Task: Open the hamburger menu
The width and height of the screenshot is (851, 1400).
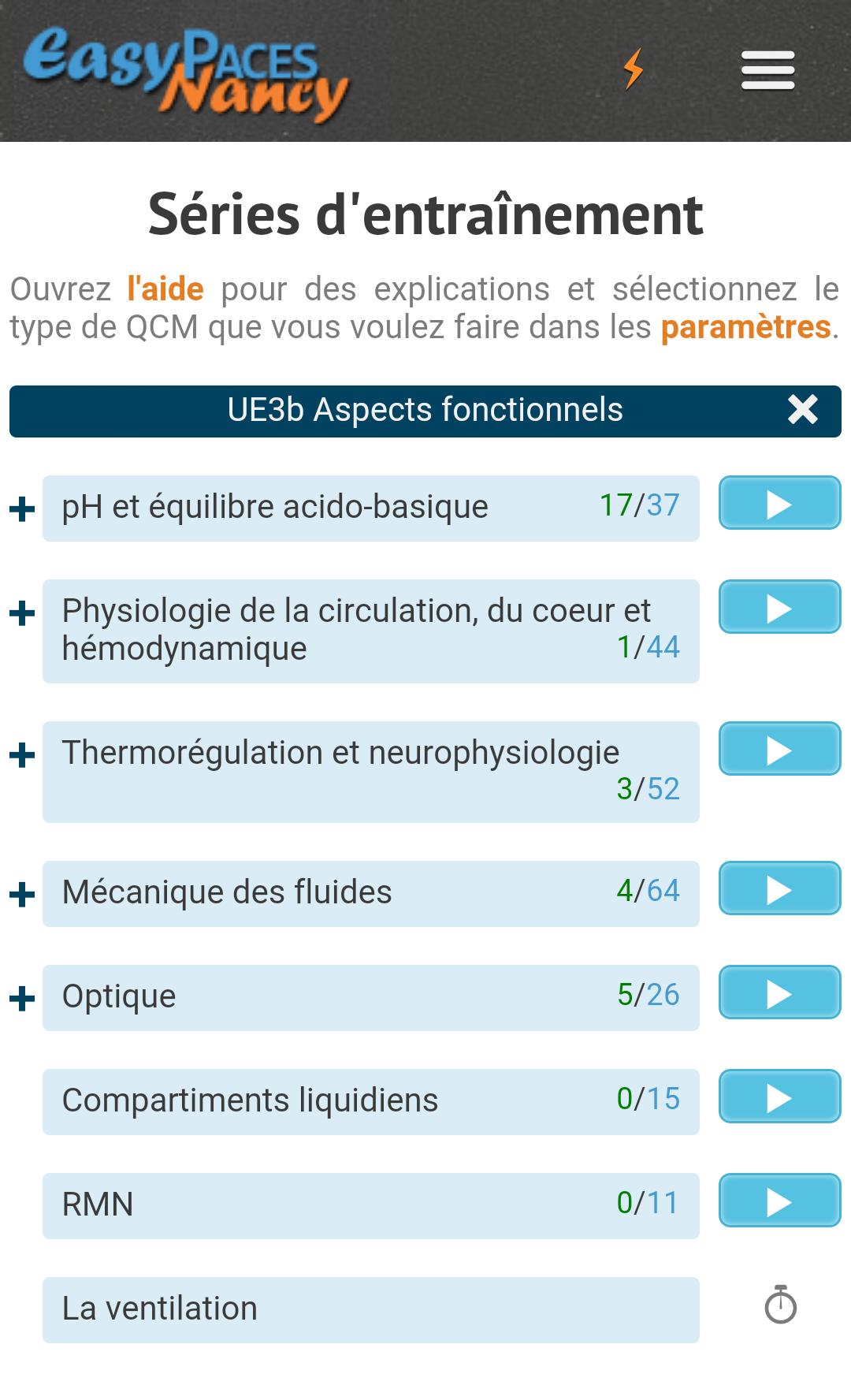Action: pyautogui.click(x=766, y=69)
